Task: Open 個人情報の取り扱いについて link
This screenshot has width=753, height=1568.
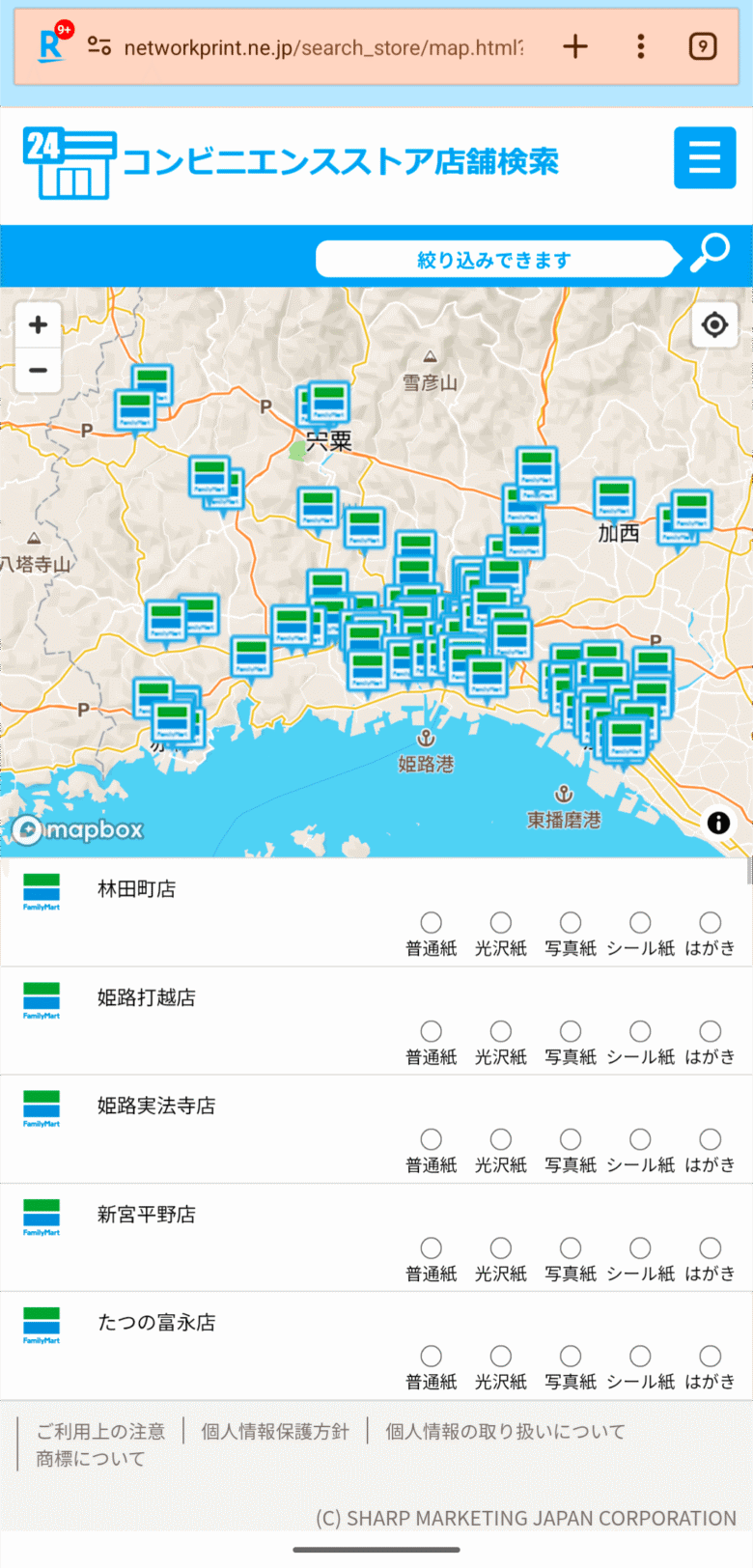Action: coord(505,1431)
